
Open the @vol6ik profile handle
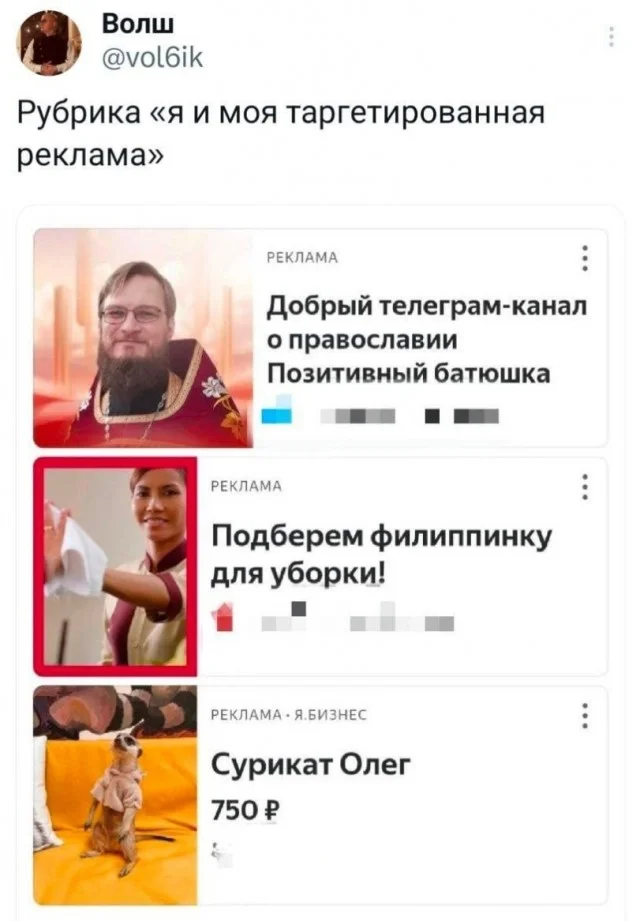(x=153, y=58)
